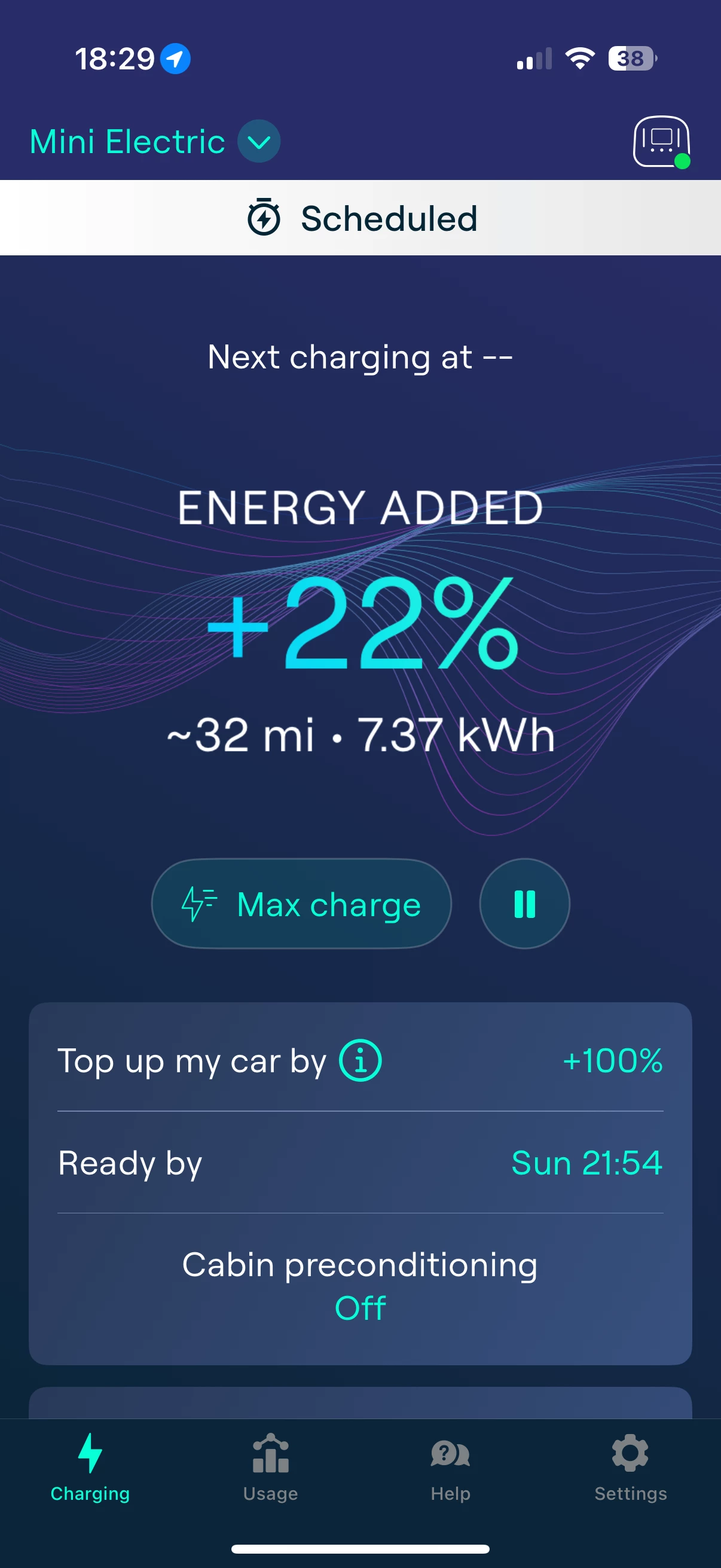
Task: Open the Mini Electric vehicle dropdown
Action: [x=259, y=142]
